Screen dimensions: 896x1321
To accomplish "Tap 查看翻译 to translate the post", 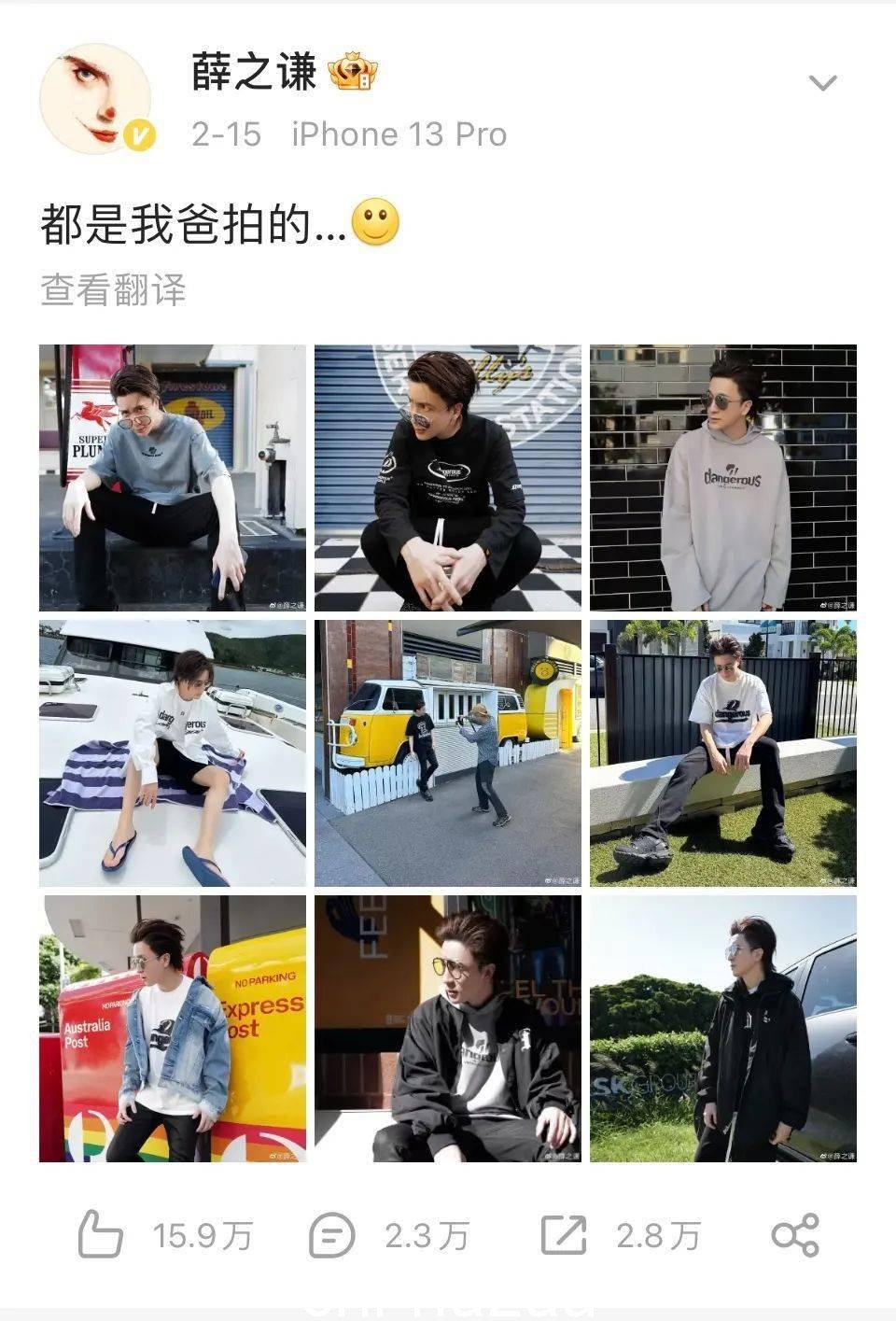I will pos(113,290).
